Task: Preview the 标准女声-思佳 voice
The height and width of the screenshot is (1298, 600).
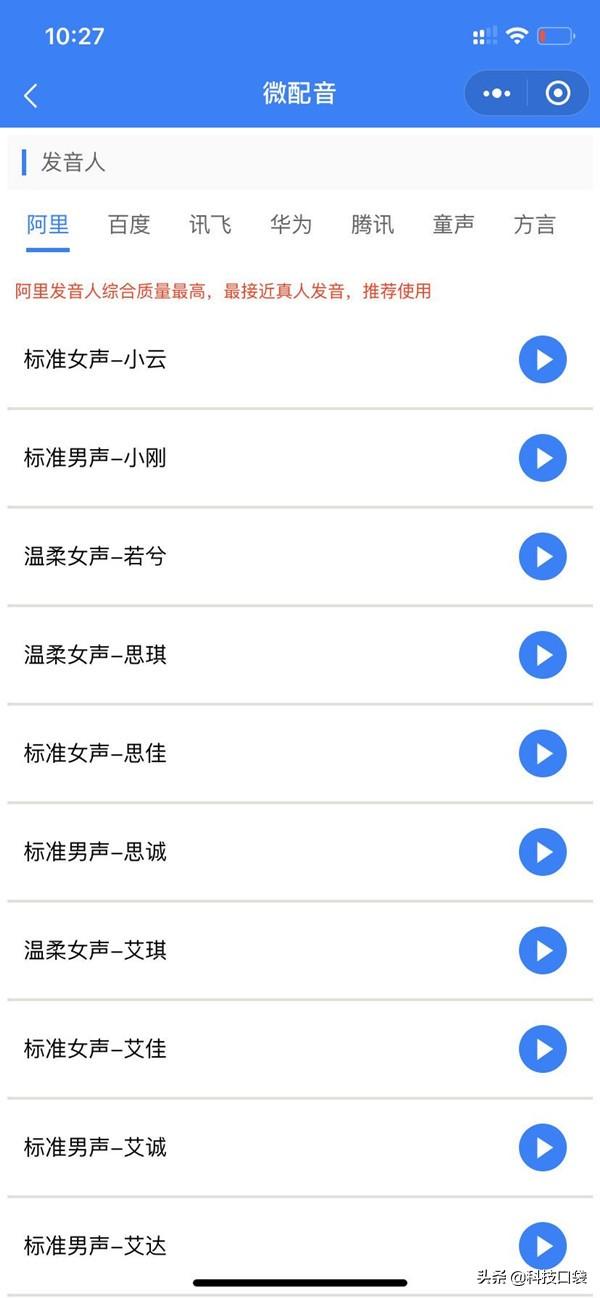Action: (543, 754)
